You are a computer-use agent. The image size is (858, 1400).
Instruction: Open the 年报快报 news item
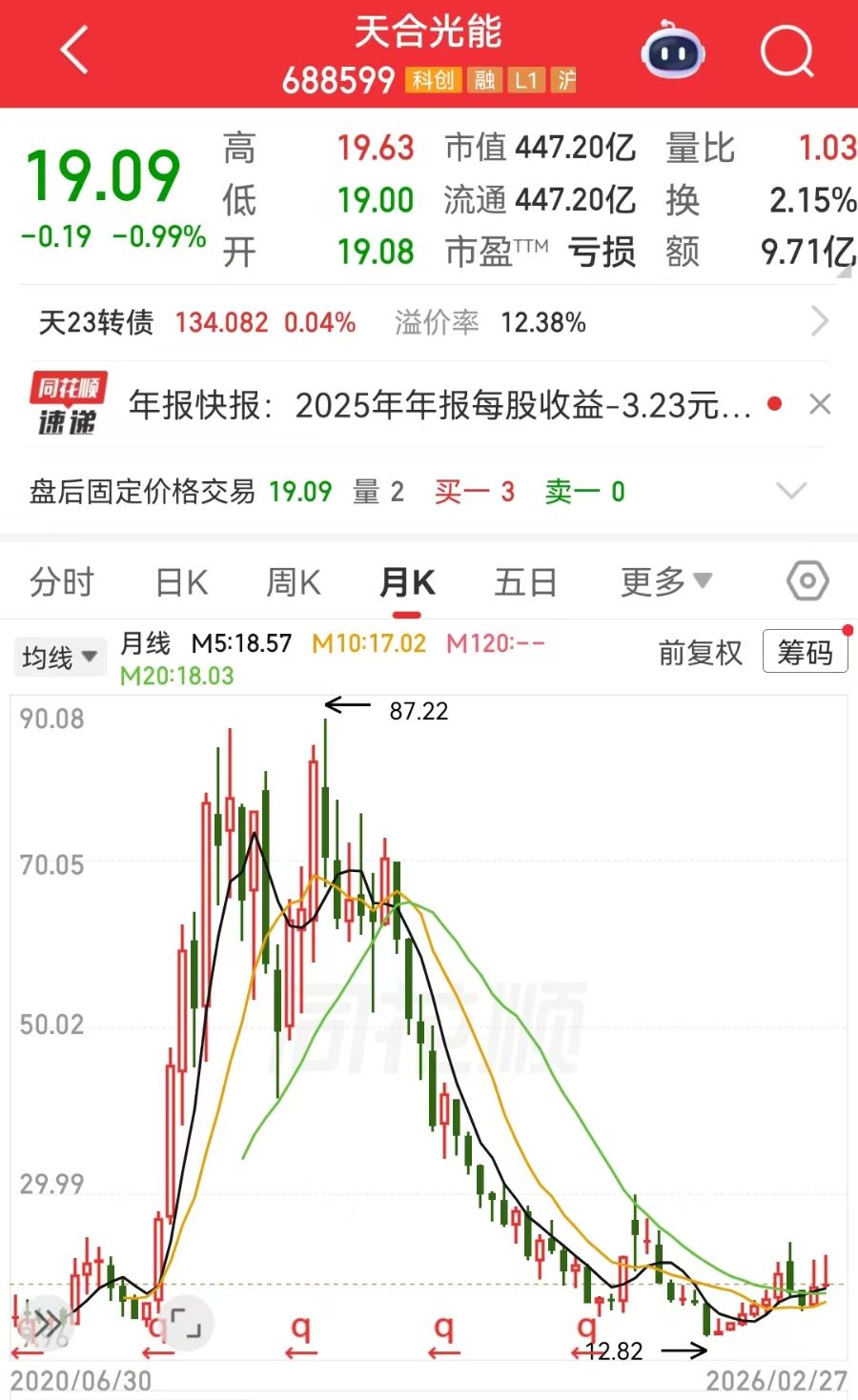tap(440, 406)
